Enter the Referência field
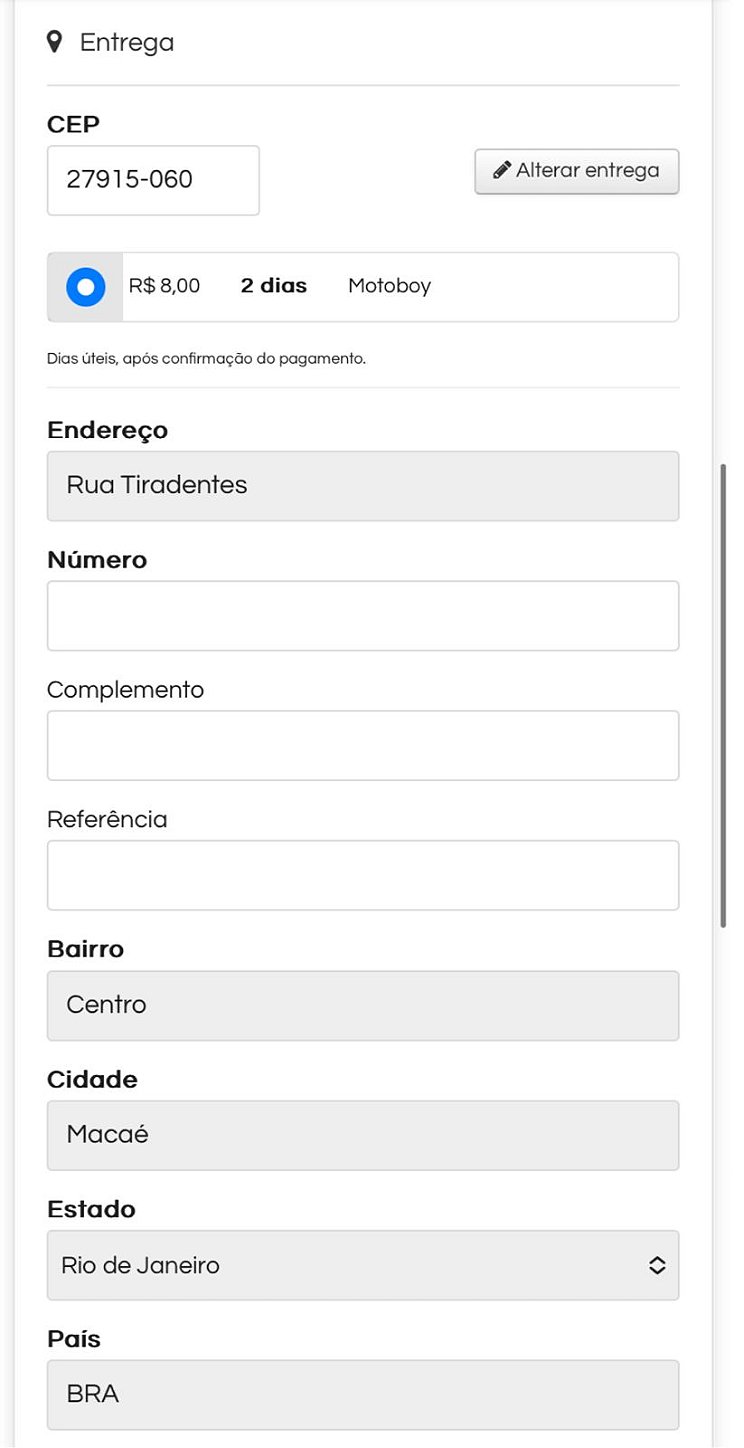This screenshot has width=744, height=1448. pos(363,876)
